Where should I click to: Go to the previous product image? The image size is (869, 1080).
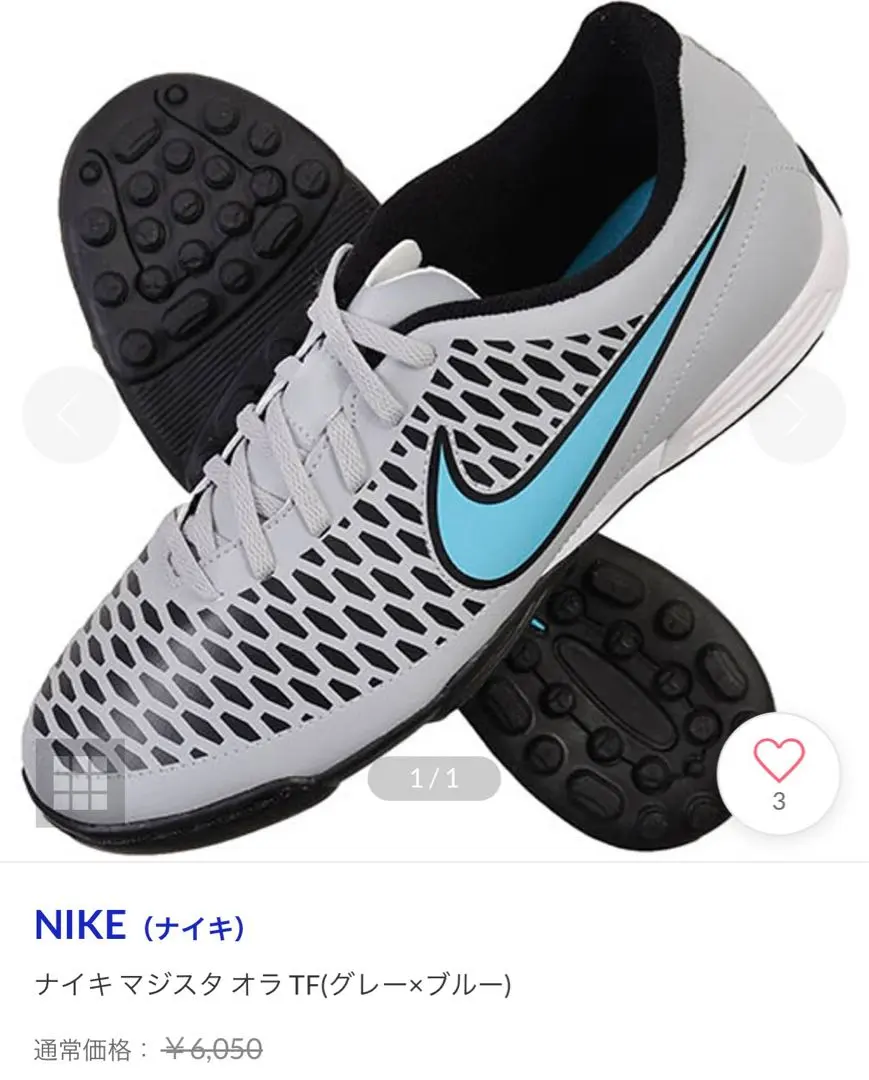click(x=70, y=414)
